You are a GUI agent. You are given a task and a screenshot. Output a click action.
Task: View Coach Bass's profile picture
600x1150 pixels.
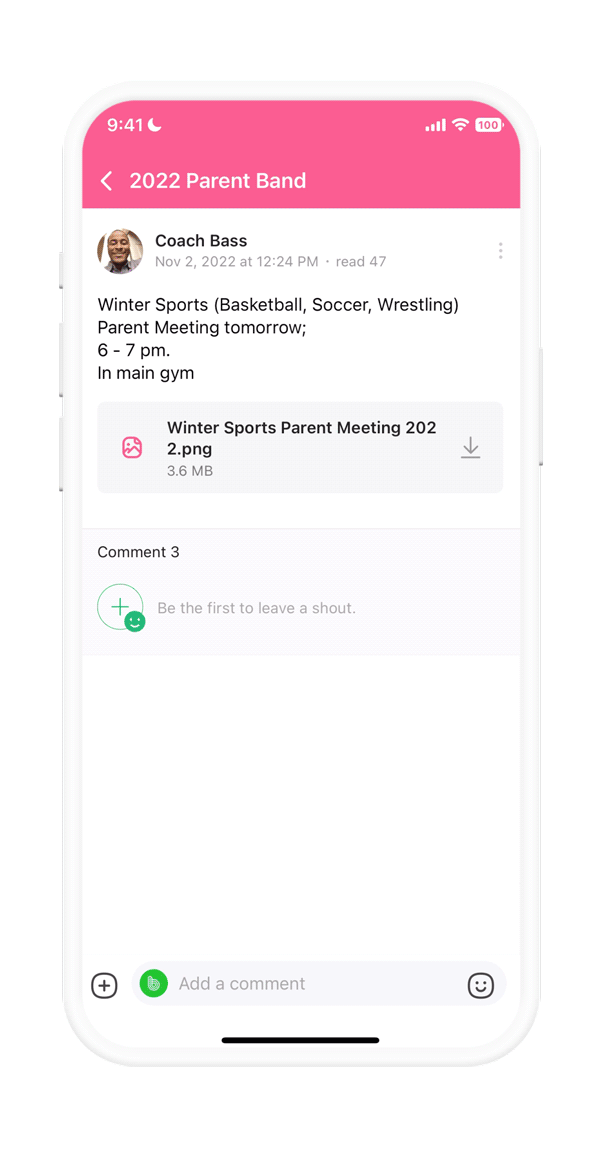pyautogui.click(x=120, y=251)
